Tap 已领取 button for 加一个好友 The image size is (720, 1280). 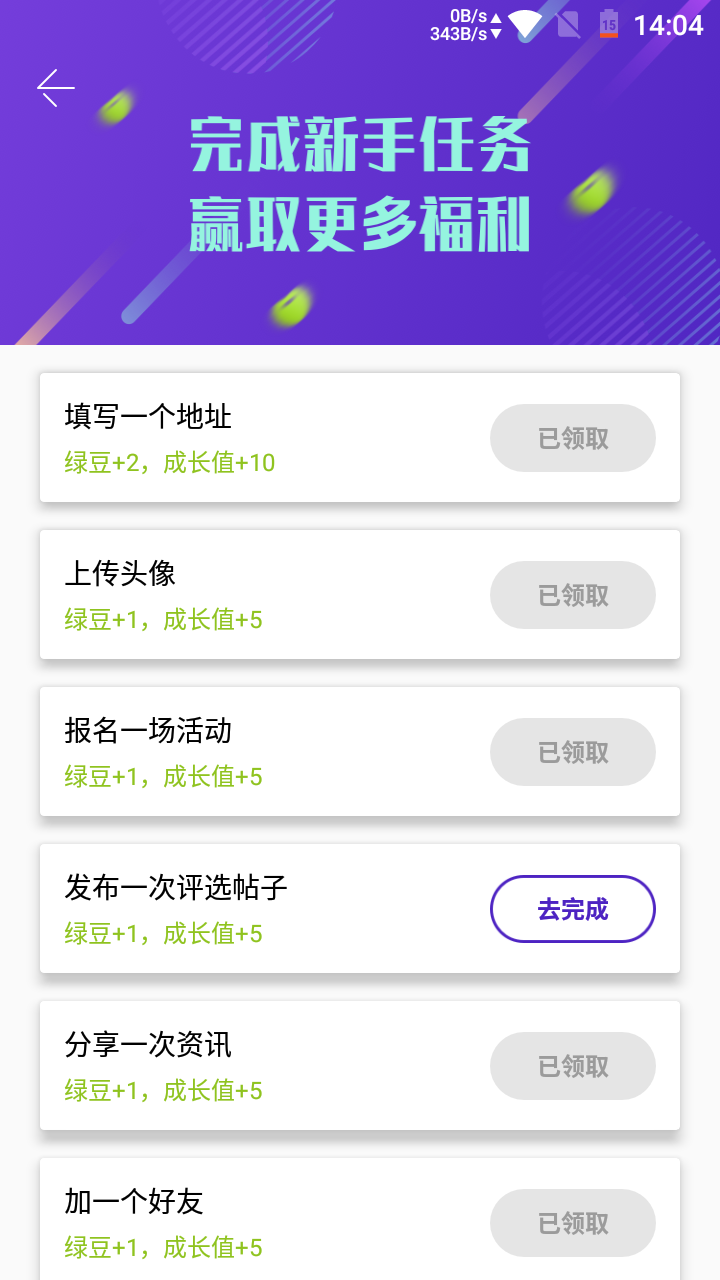[573, 1223]
